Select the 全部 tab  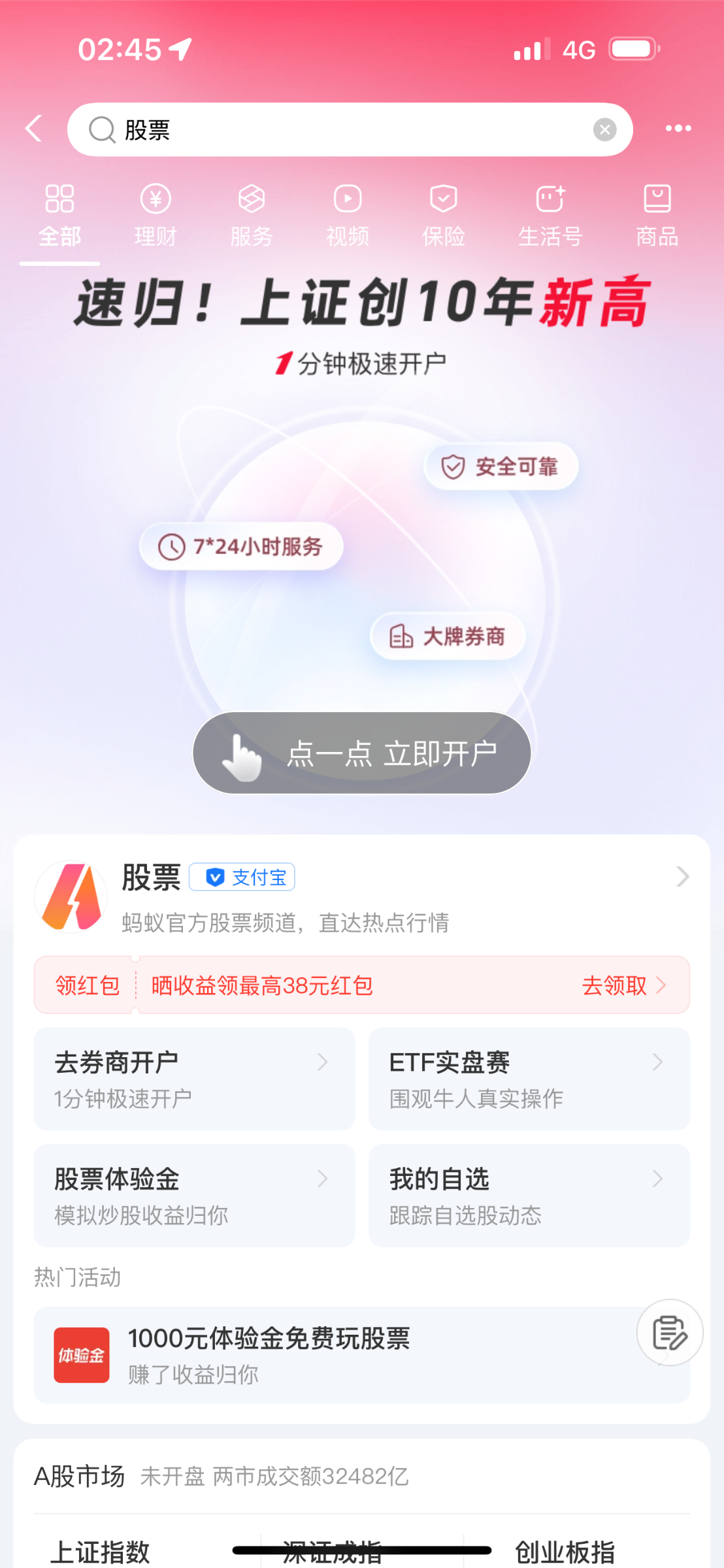coord(59,216)
